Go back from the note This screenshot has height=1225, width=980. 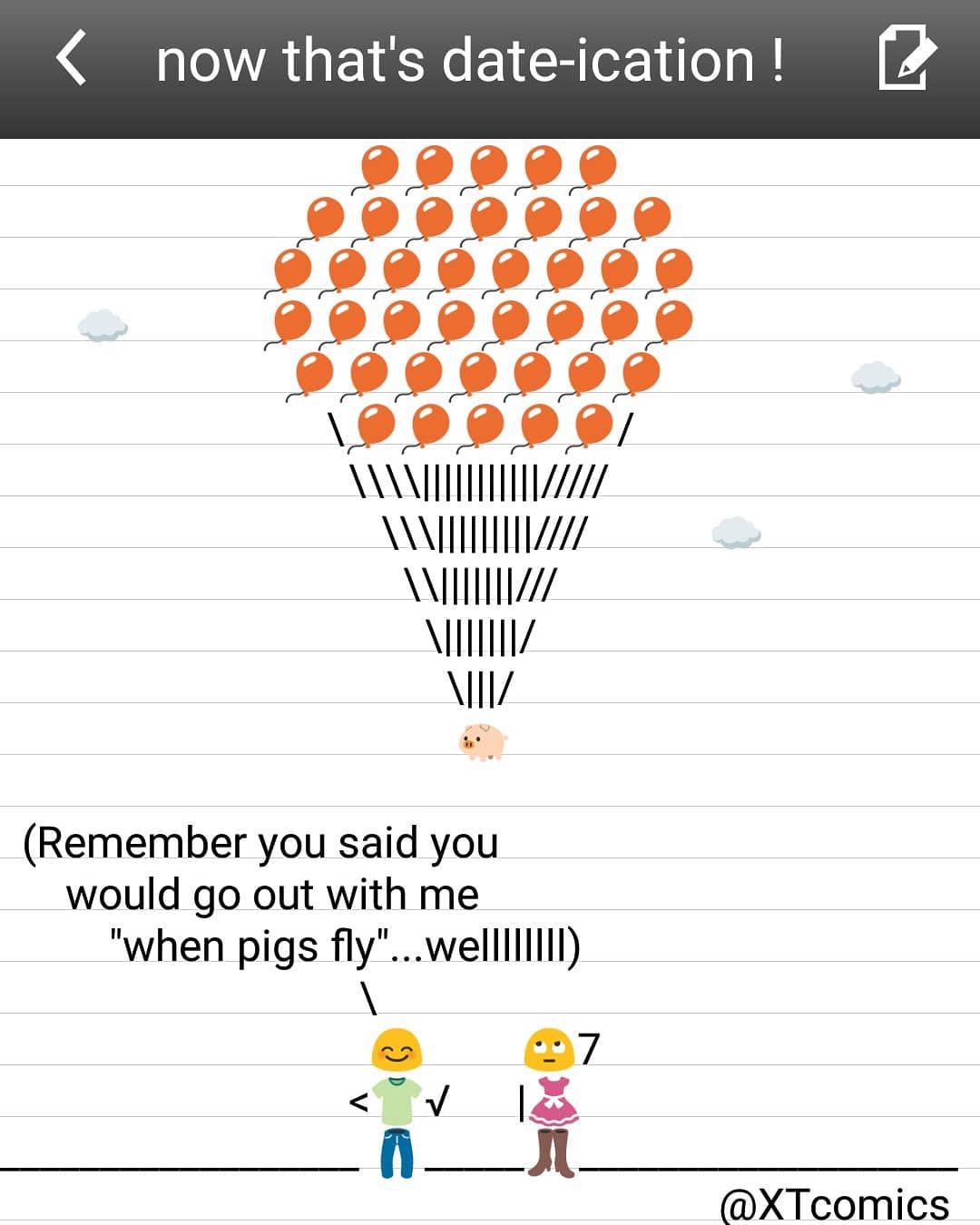point(72,59)
